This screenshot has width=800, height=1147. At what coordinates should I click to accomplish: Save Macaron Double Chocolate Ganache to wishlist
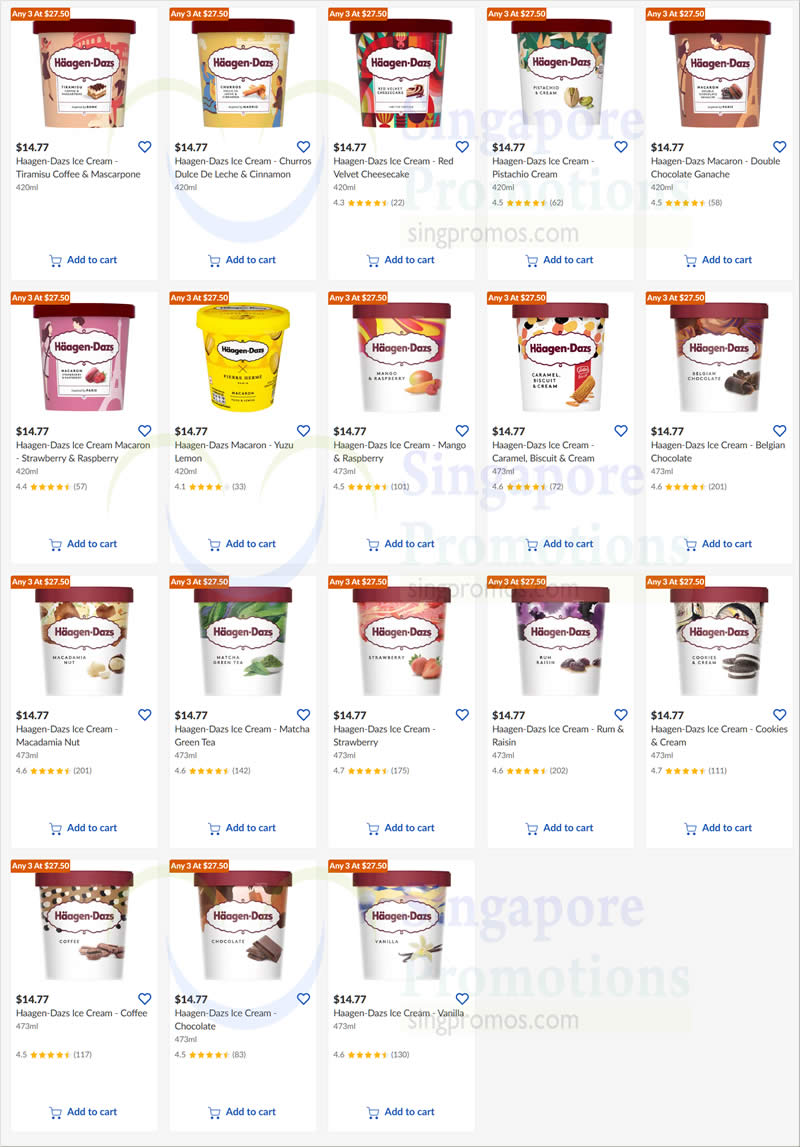coord(779,147)
